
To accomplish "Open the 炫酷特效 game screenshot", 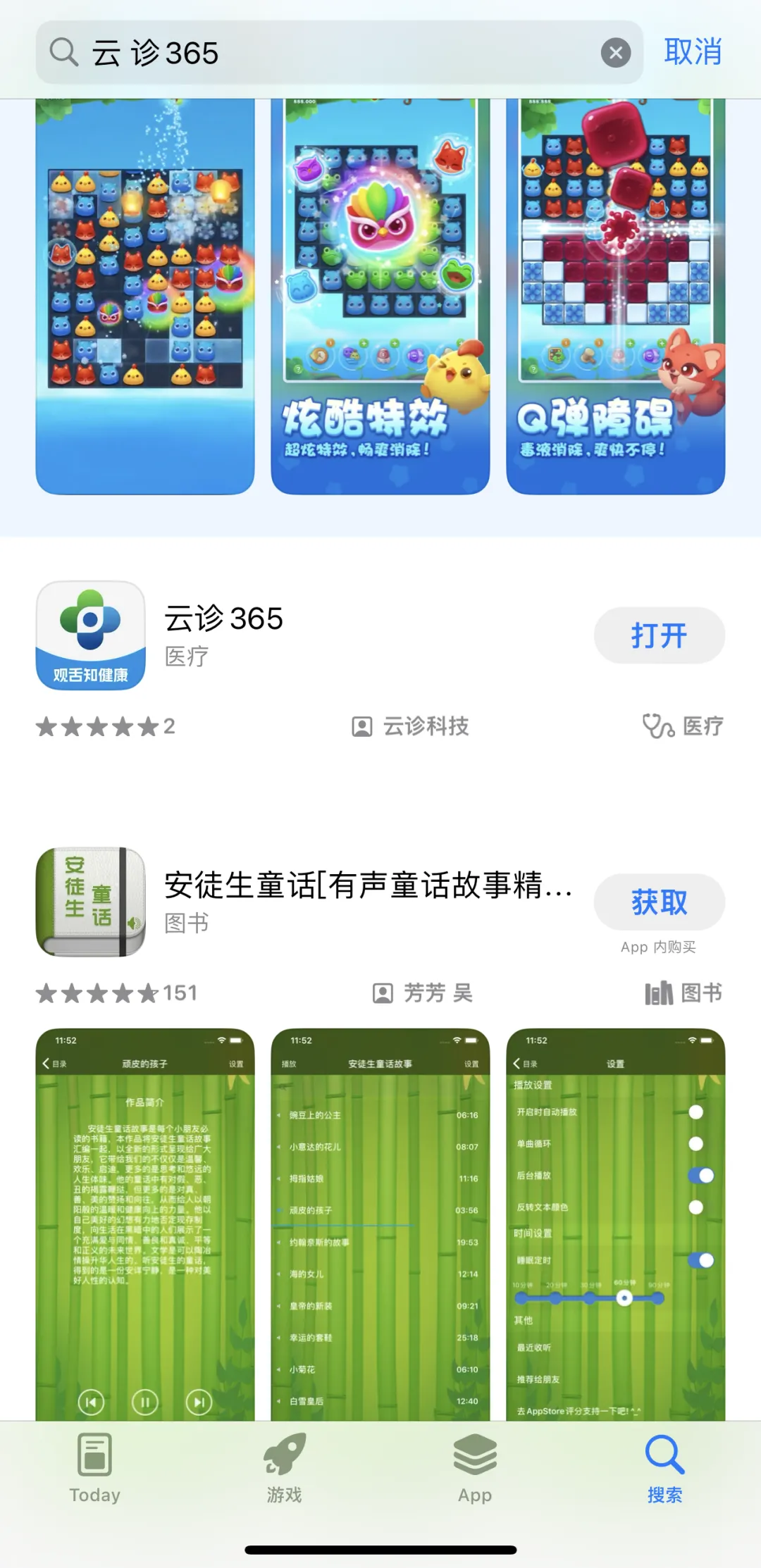I will (x=380, y=296).
